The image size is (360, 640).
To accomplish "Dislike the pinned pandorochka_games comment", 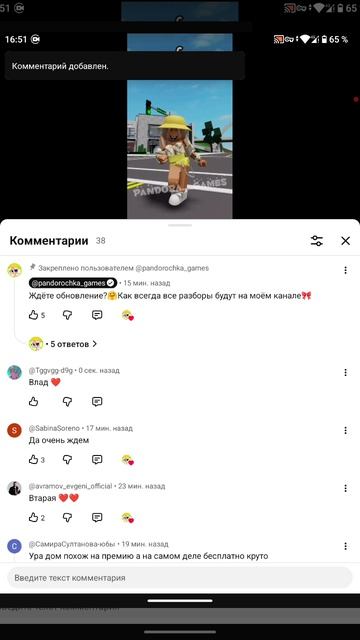I will [x=67, y=315].
